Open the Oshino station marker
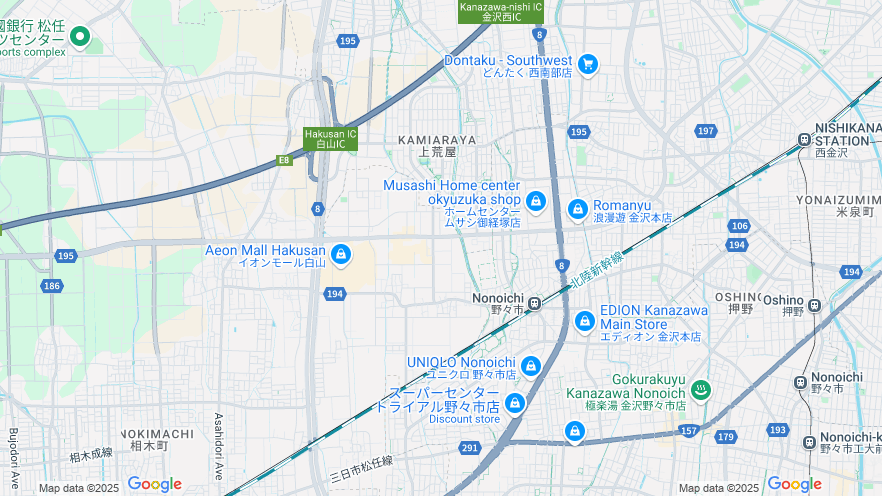882x496 pixels. point(815,306)
